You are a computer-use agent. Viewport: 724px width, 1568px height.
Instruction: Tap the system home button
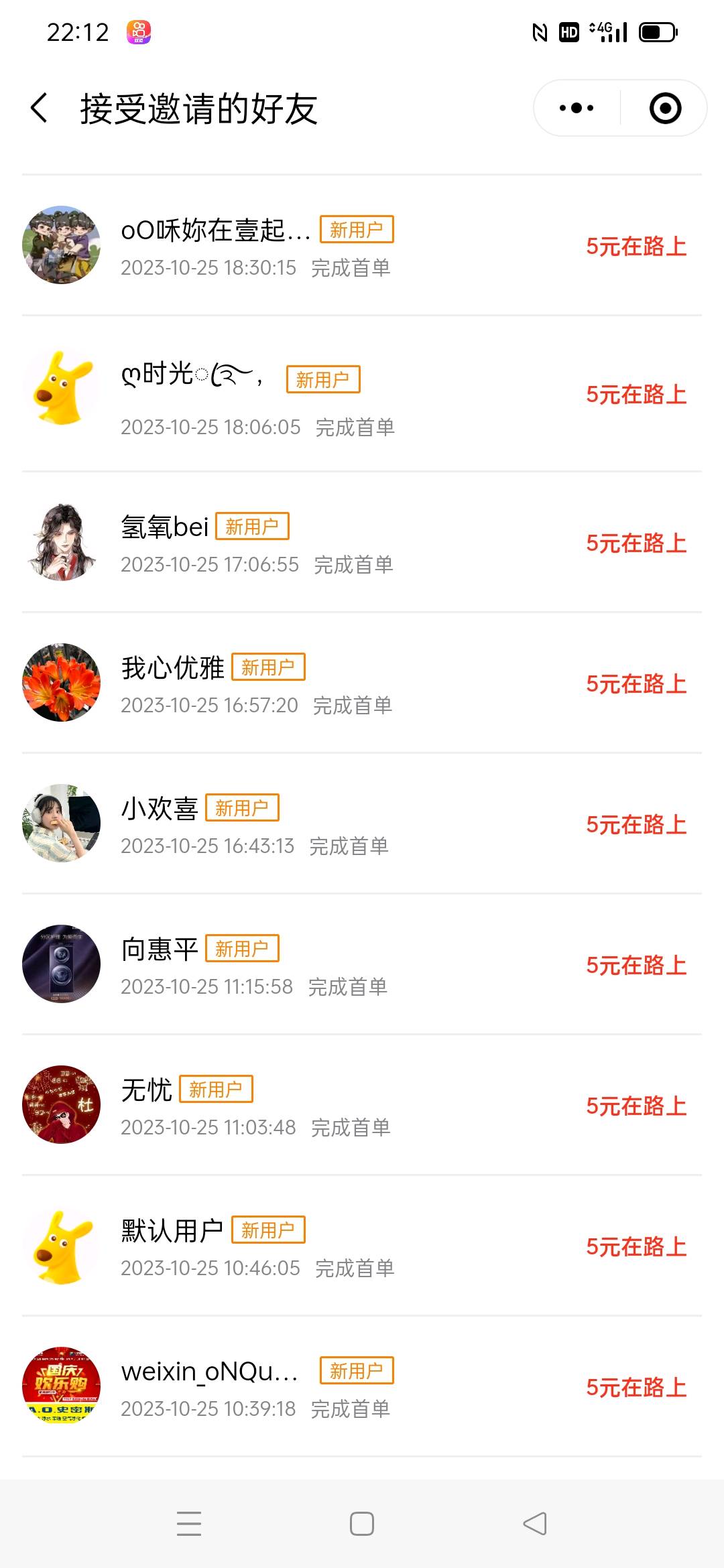click(362, 1523)
